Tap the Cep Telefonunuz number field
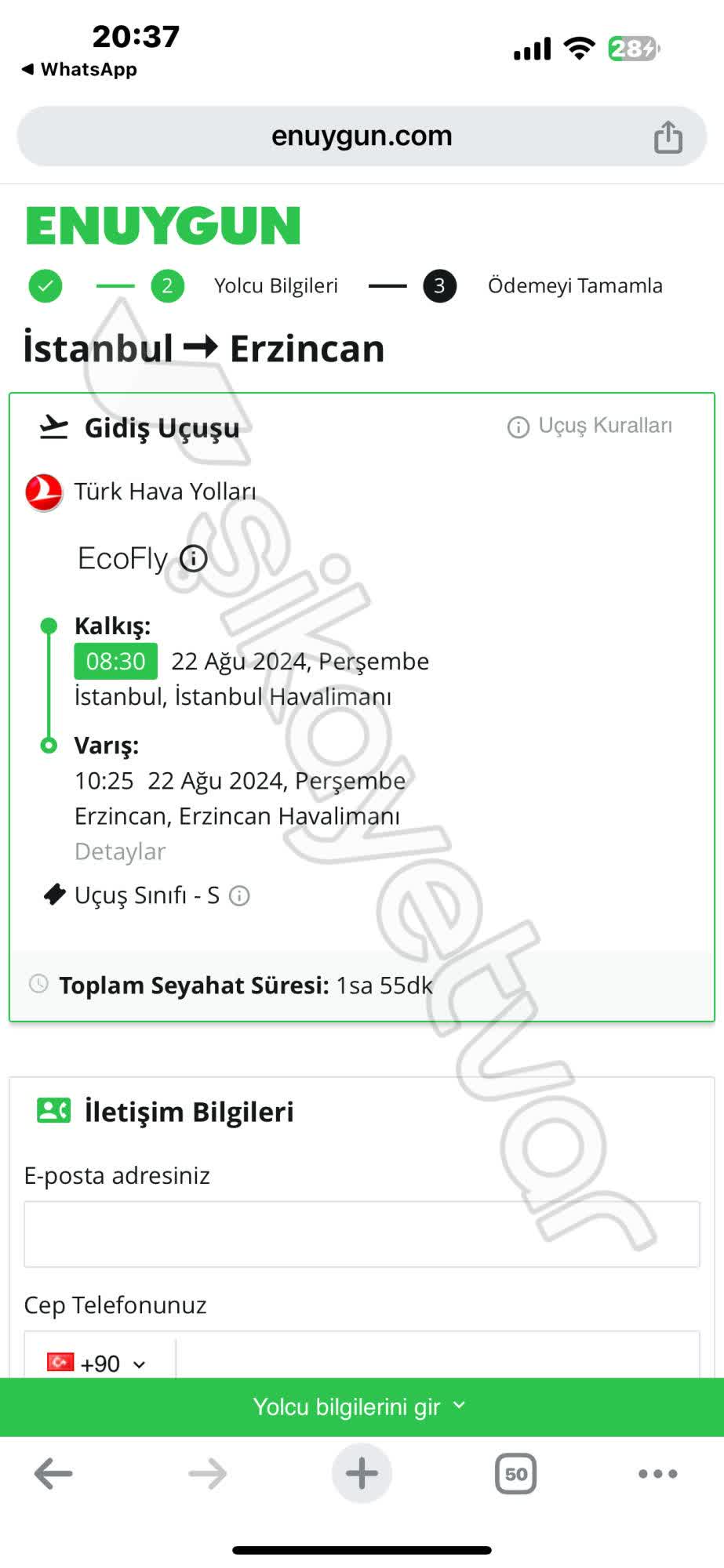This screenshot has width=724, height=1568. coord(438,1356)
